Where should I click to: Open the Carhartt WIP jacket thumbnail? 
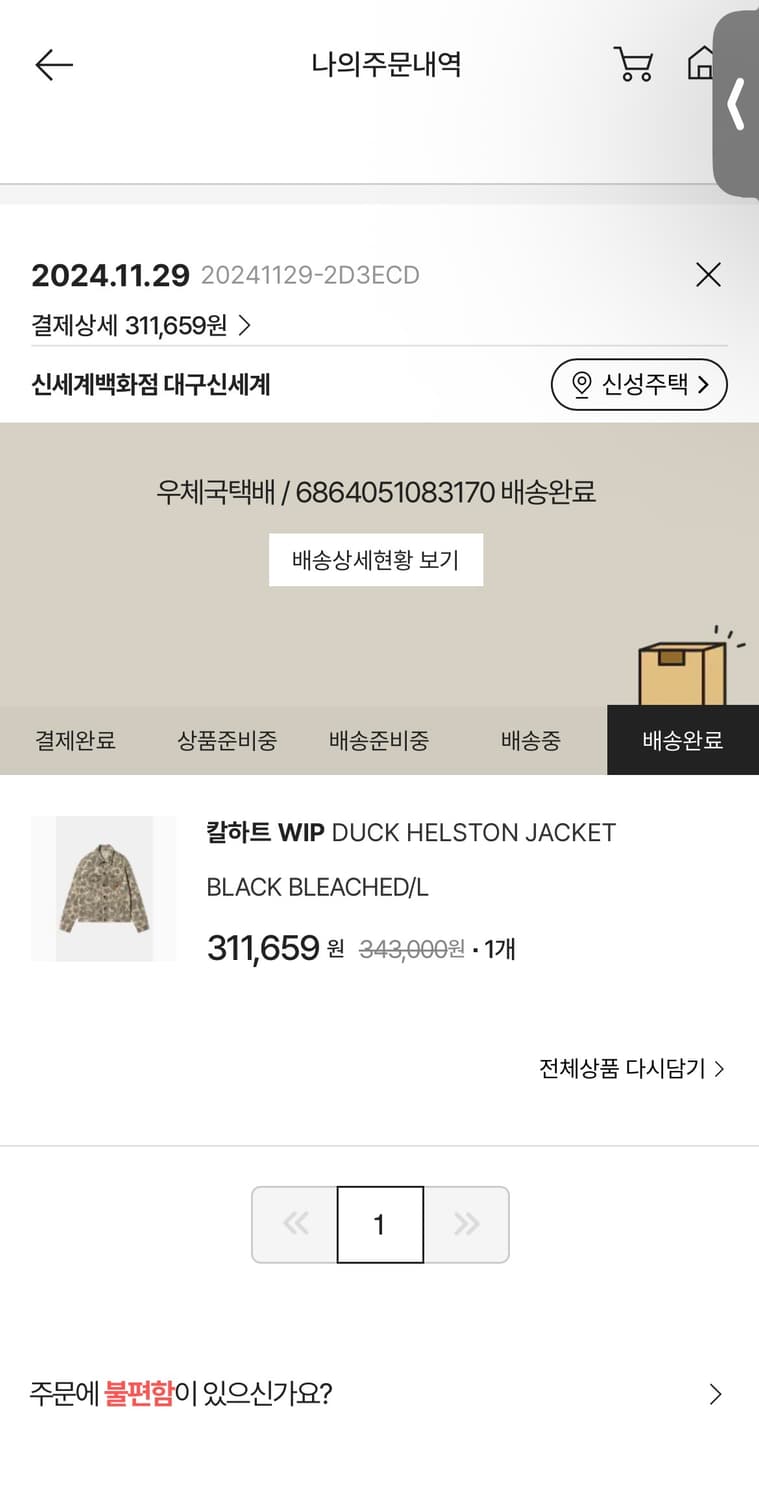[x=103, y=888]
